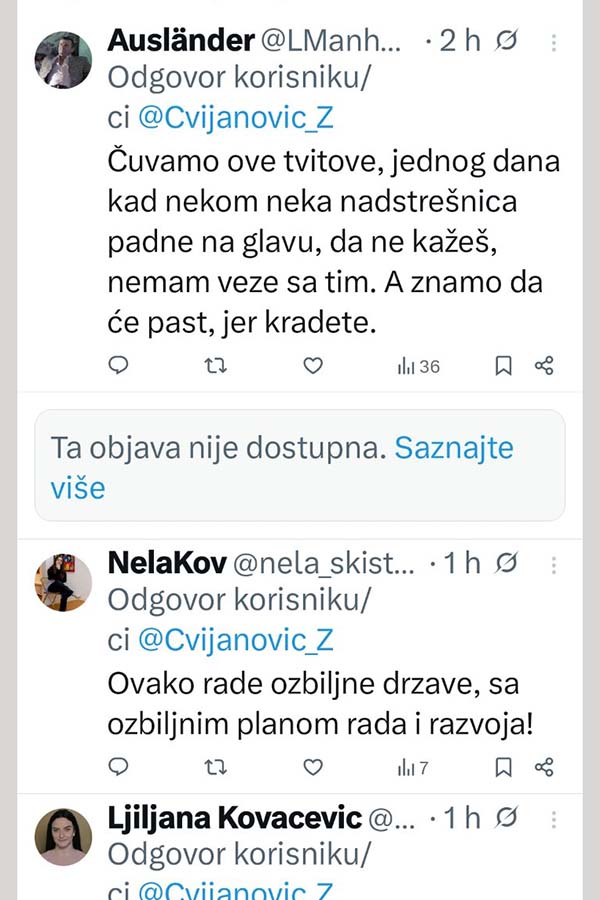Like Ausländer's tweet
This screenshot has height=900, width=600.
point(313,366)
